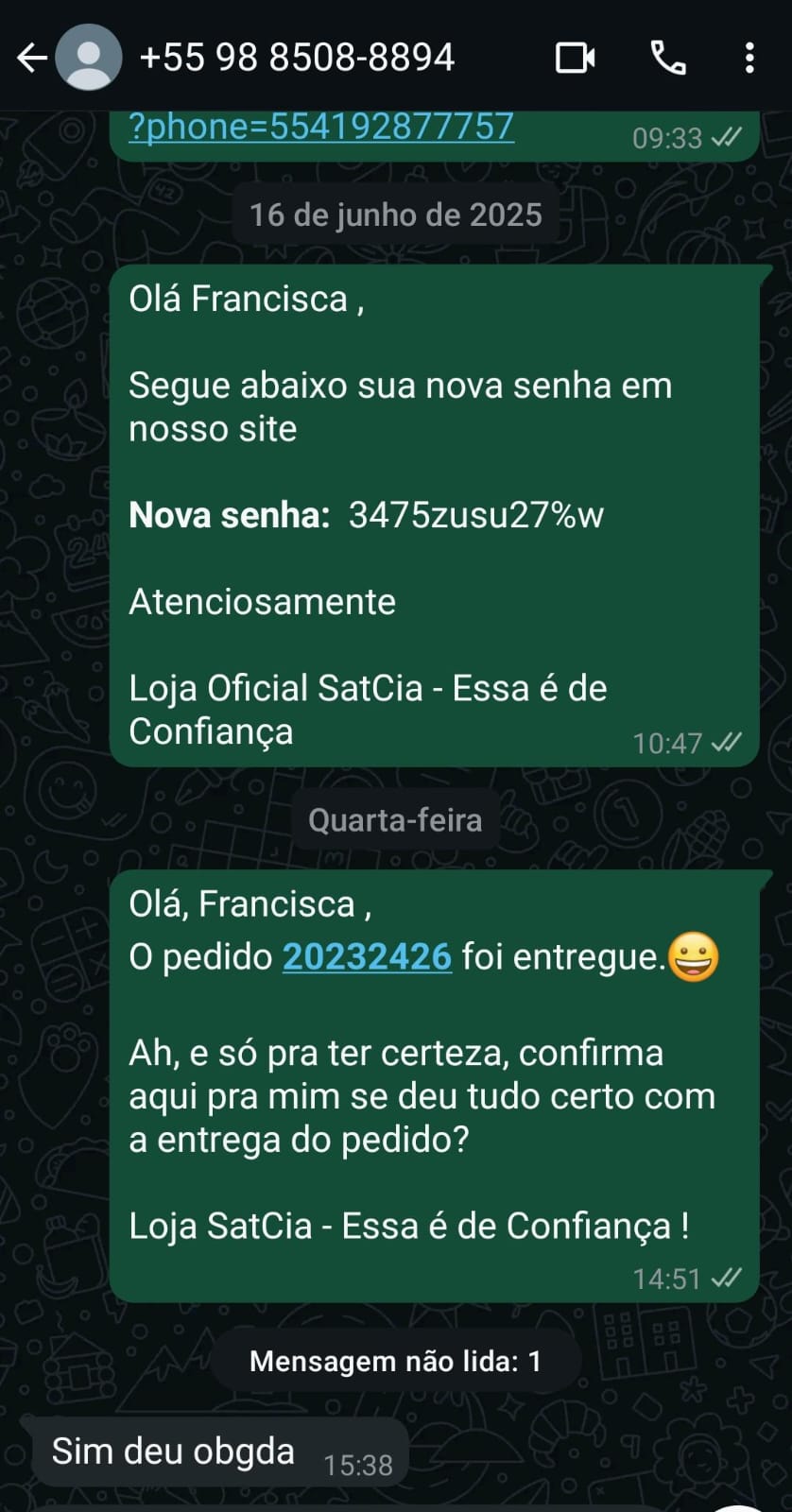The image size is (792, 1512).
Task: Tap the order number 20232426 link
Action: point(367,956)
